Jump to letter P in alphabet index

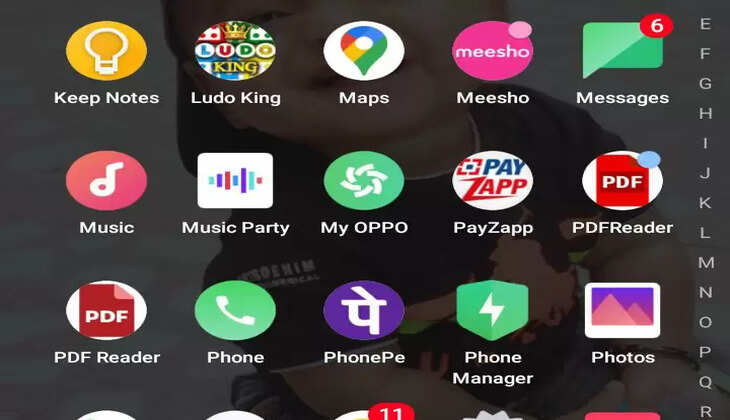(706, 352)
